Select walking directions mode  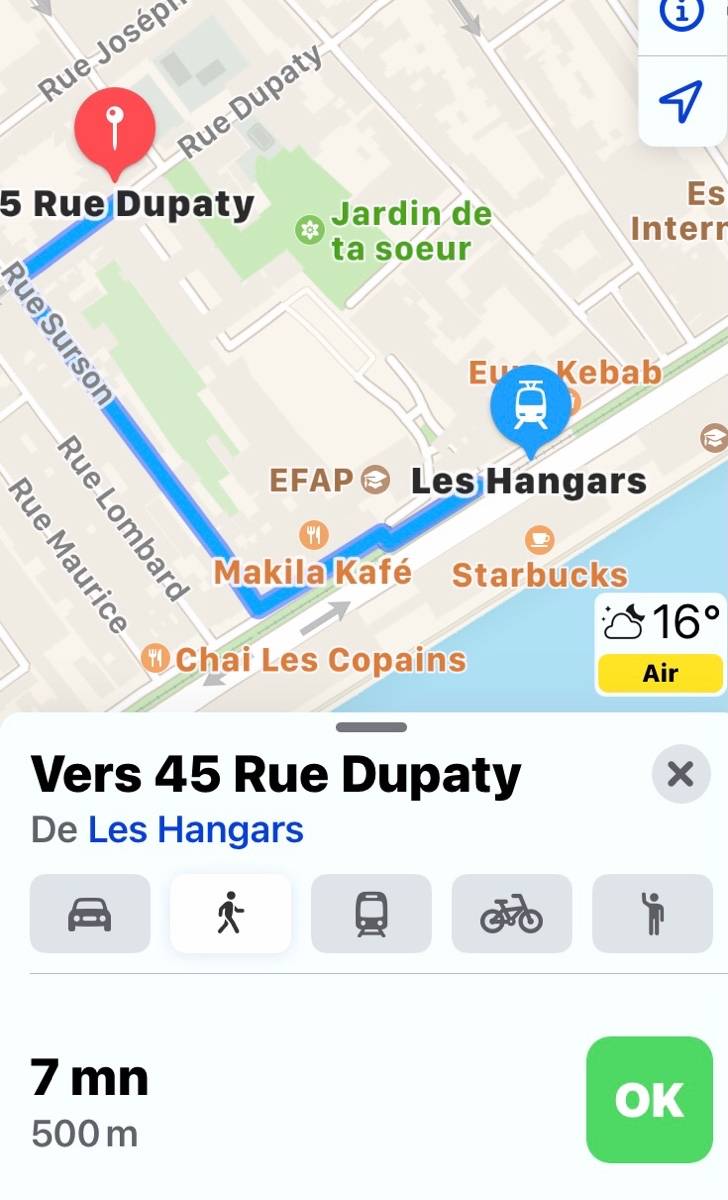pyautogui.click(x=231, y=913)
